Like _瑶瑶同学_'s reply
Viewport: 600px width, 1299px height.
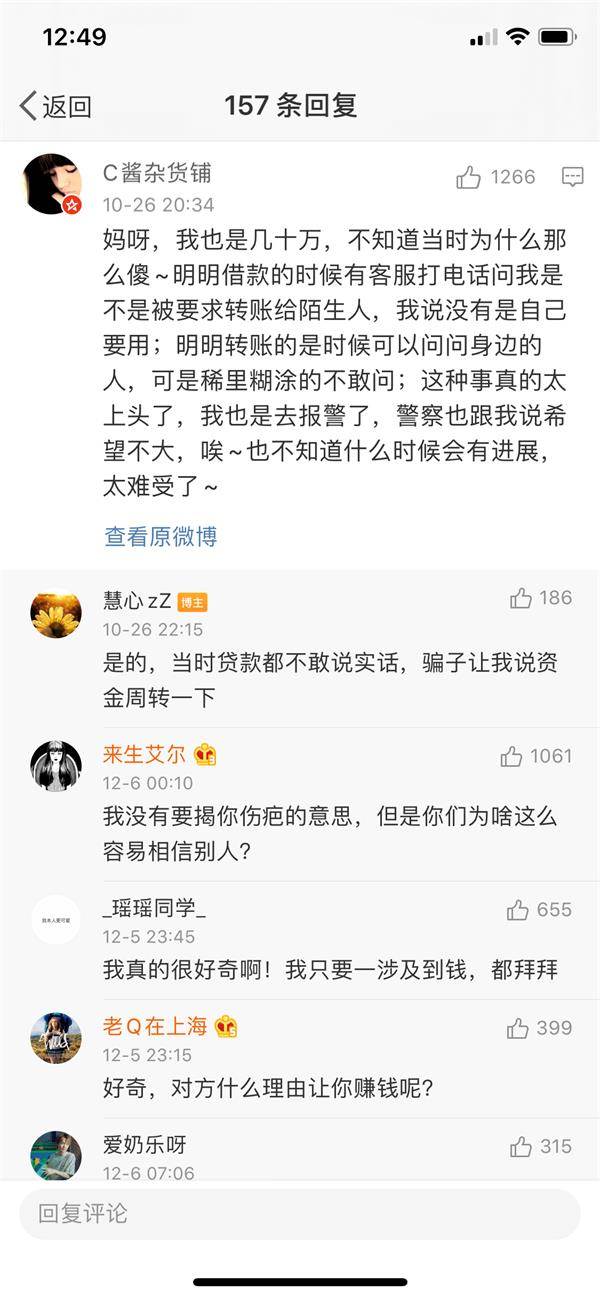518,910
